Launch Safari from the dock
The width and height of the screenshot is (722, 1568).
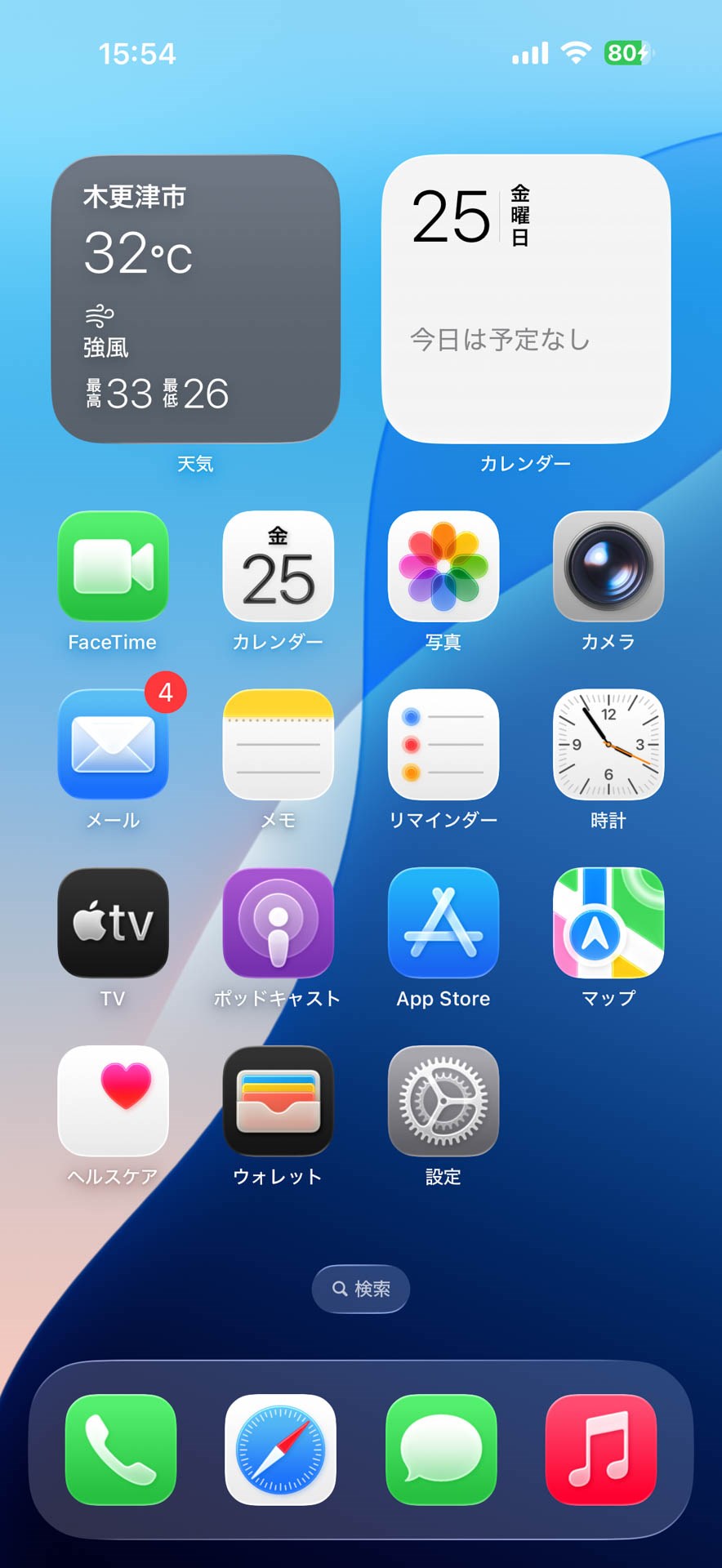pos(280,1450)
